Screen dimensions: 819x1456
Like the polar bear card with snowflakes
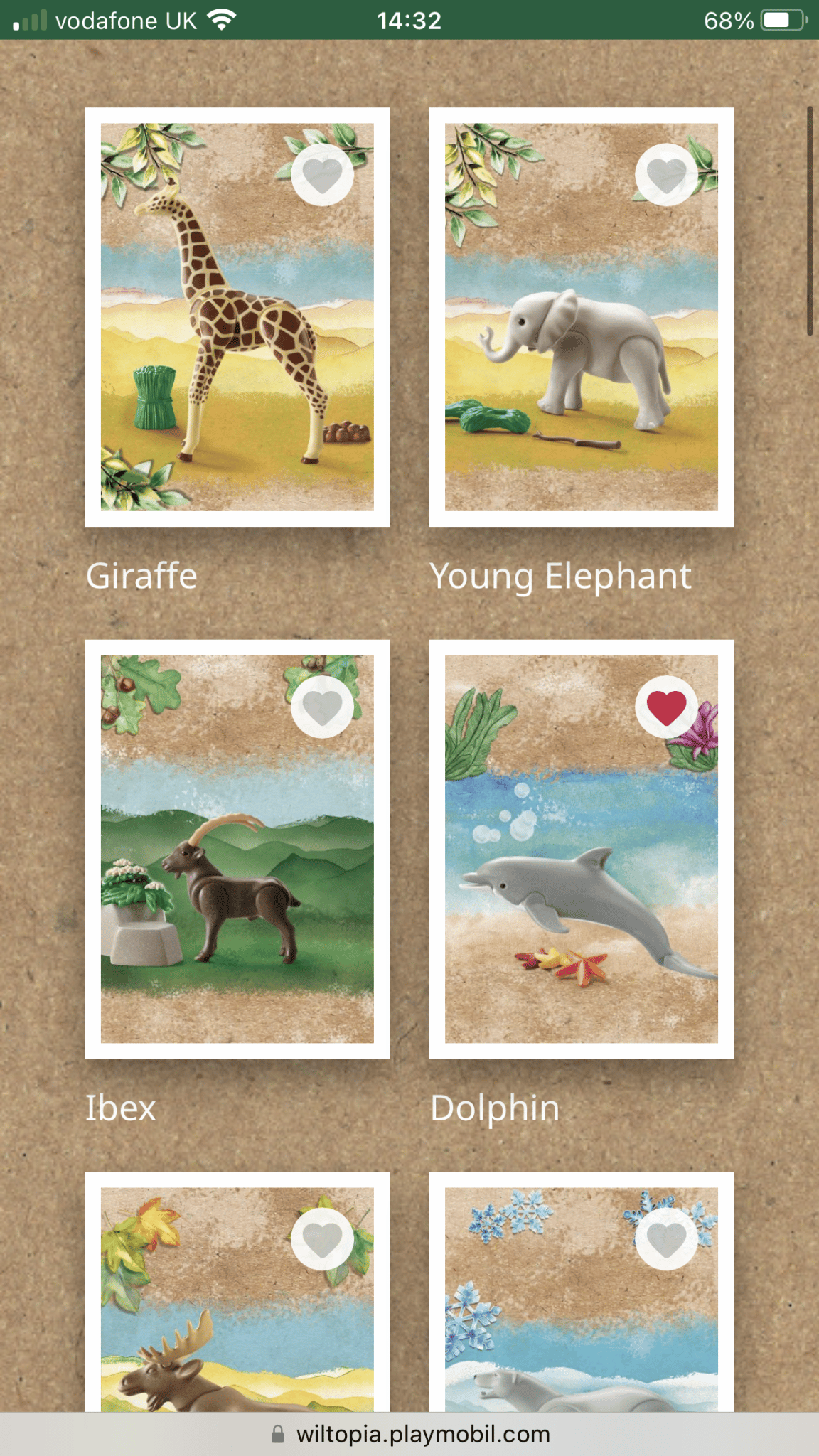666,1238
